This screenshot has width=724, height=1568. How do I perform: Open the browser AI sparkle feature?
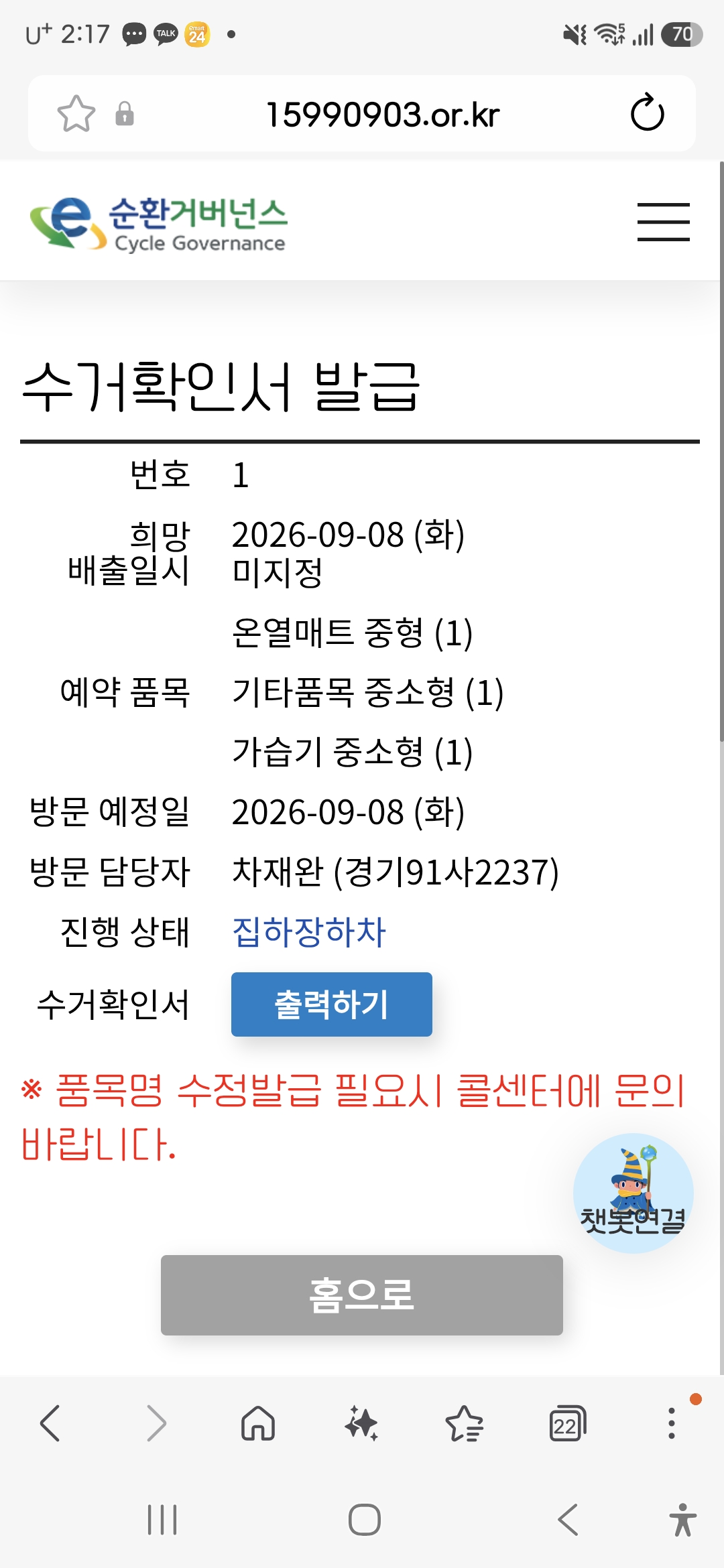(362, 1423)
